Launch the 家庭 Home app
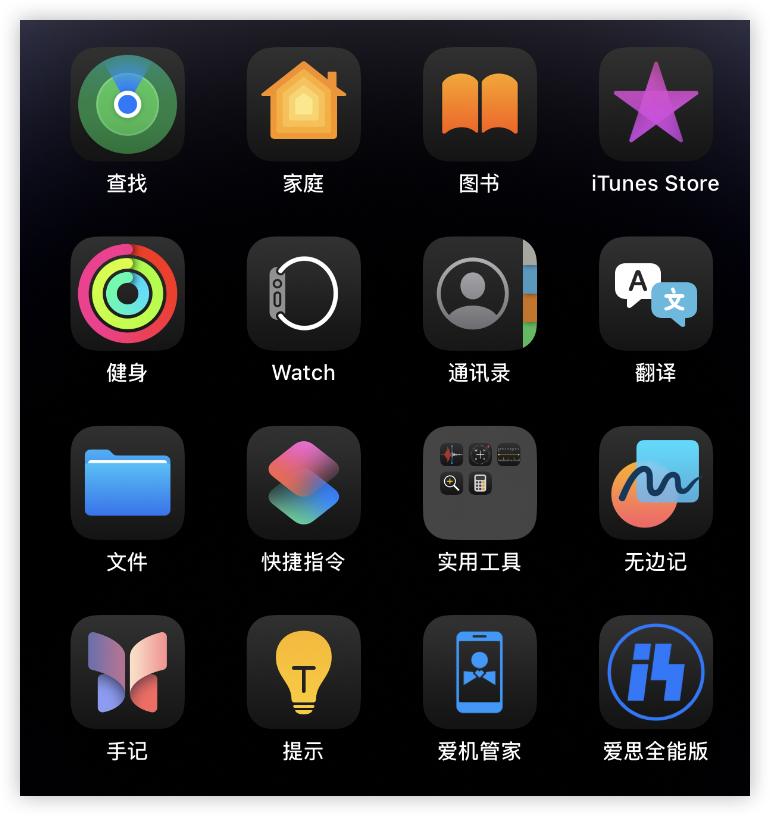 point(304,104)
